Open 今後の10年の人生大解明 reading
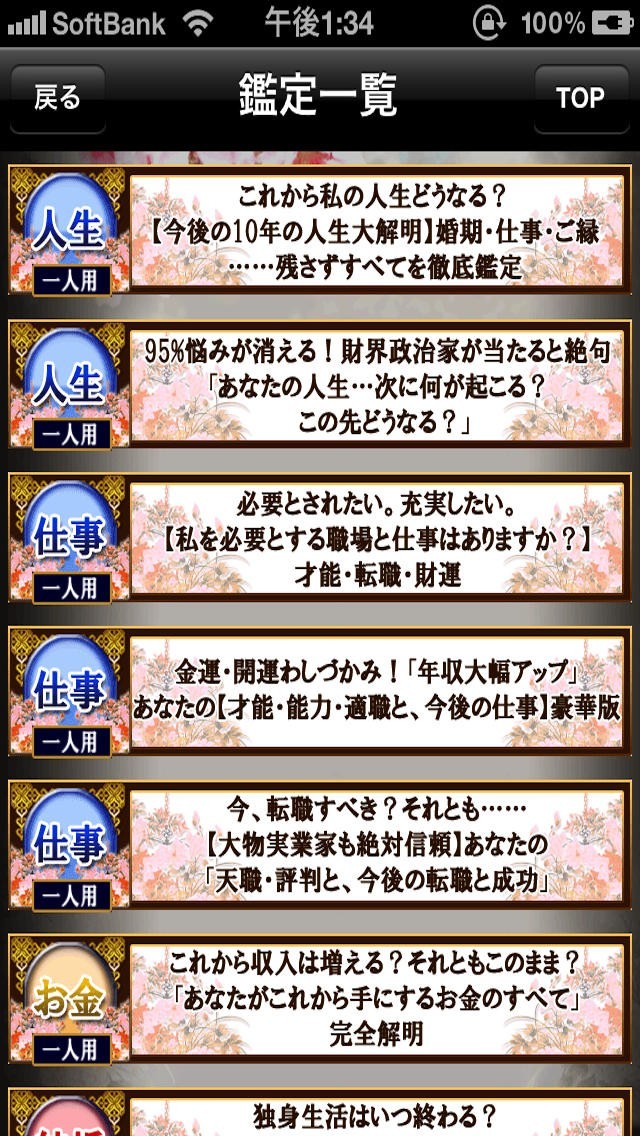Viewport: 640px width, 1136px height. coord(320,230)
